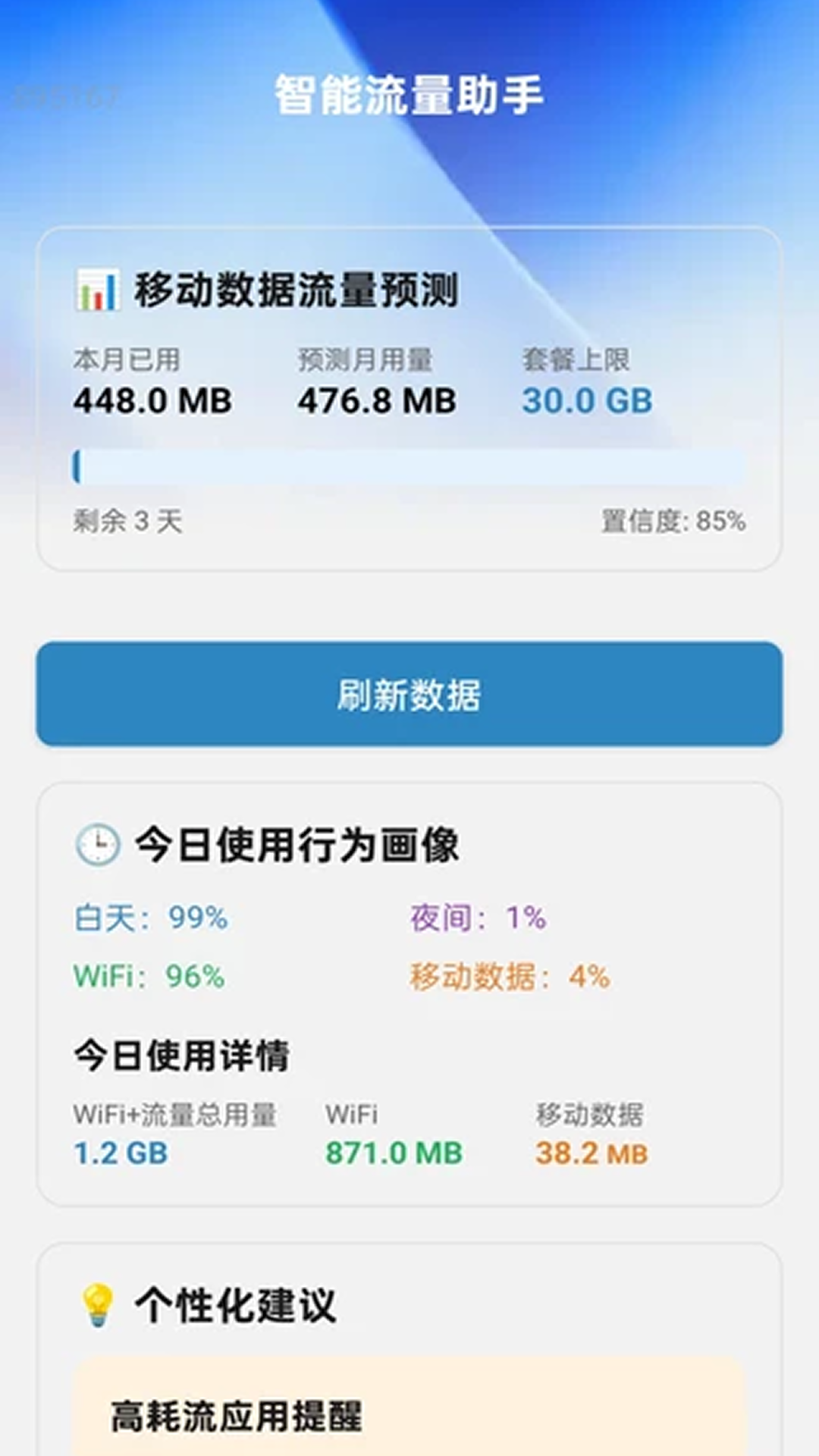Select the 本月已用 usage figure 448.0 MB

155,401
